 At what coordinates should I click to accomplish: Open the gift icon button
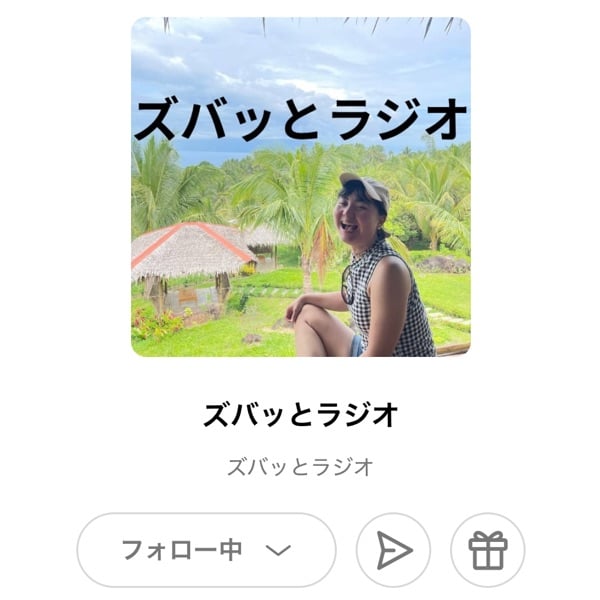click(487, 550)
